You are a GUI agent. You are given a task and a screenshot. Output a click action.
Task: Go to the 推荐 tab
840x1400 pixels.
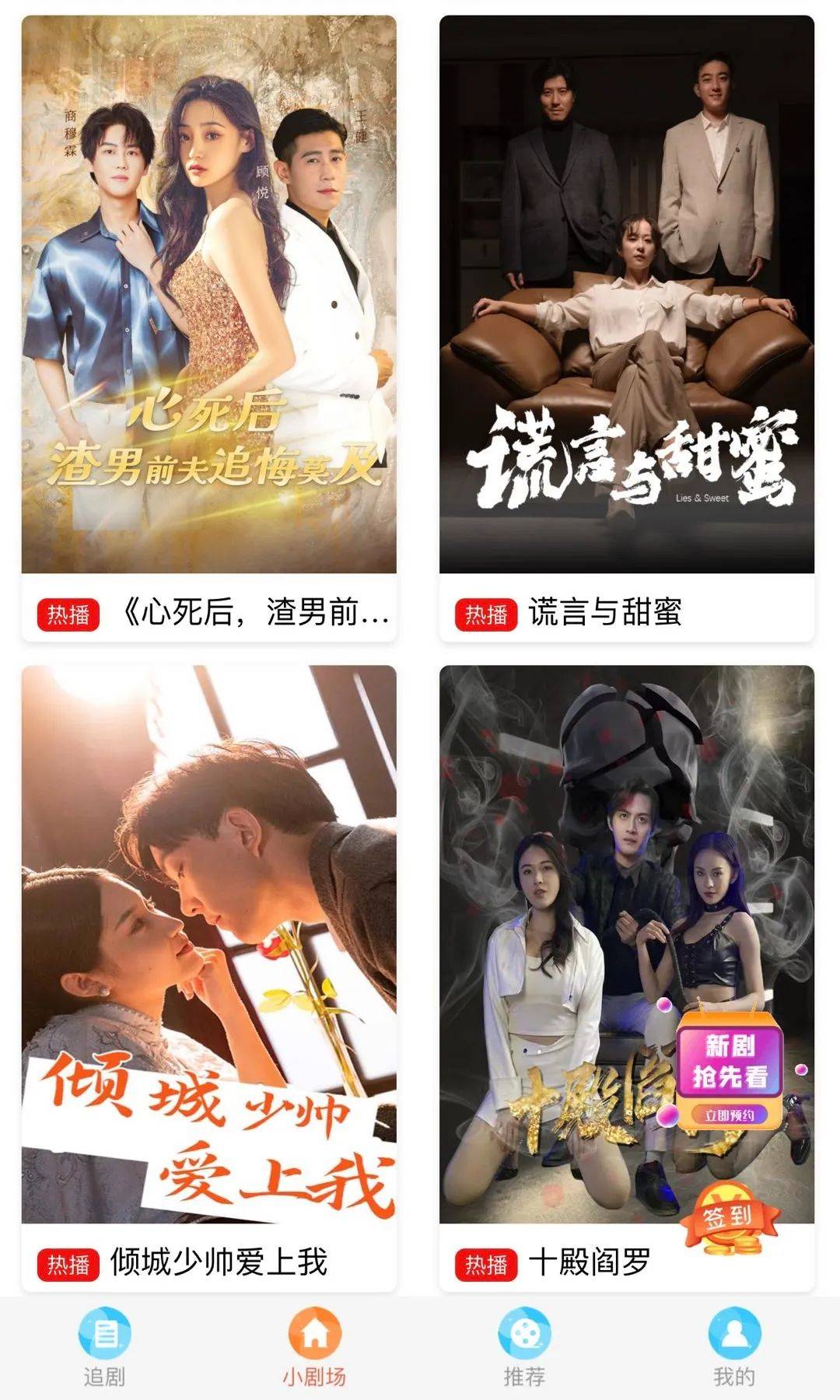coord(524,1347)
